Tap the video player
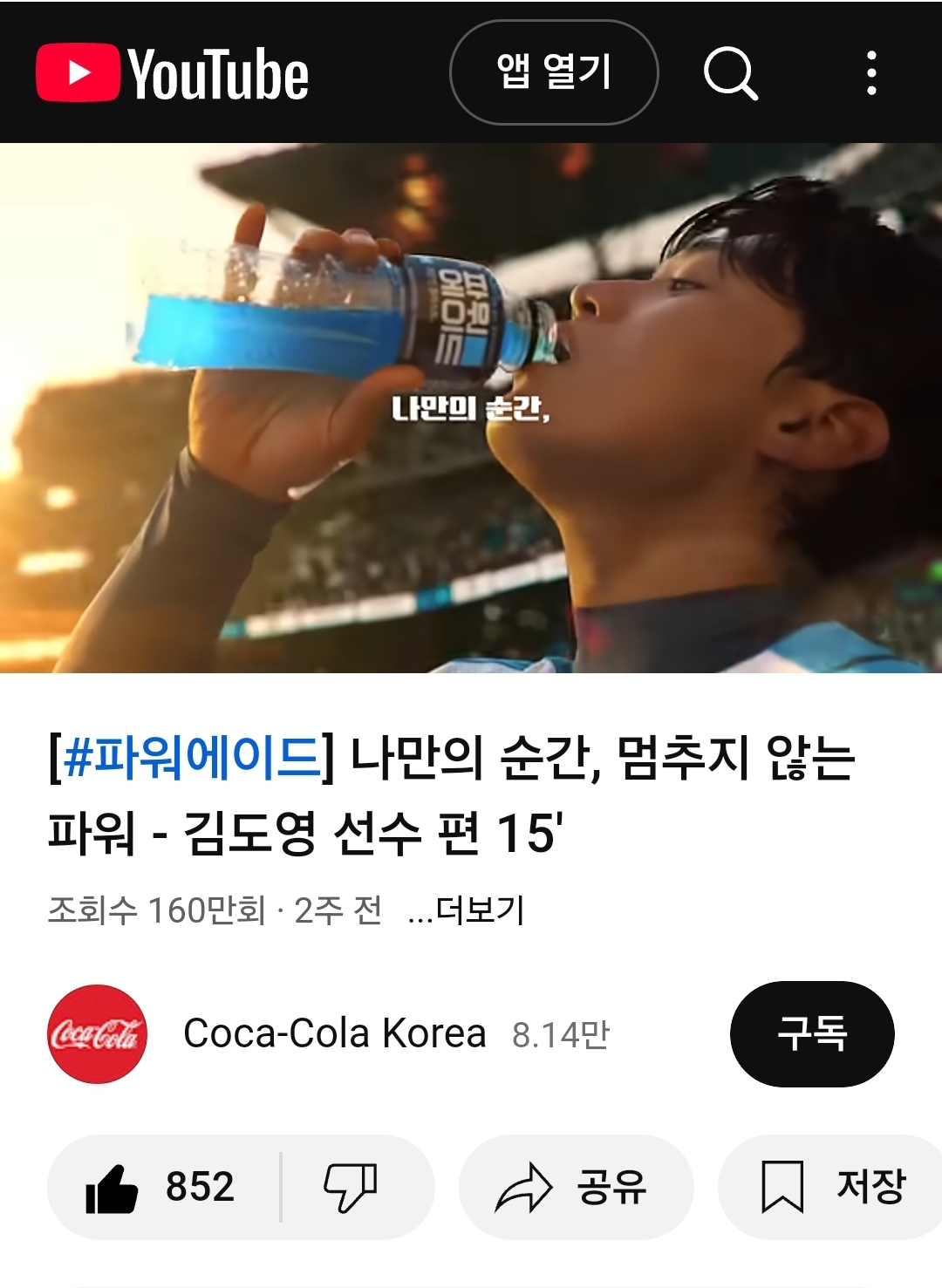The height and width of the screenshot is (1288, 942). click(471, 408)
